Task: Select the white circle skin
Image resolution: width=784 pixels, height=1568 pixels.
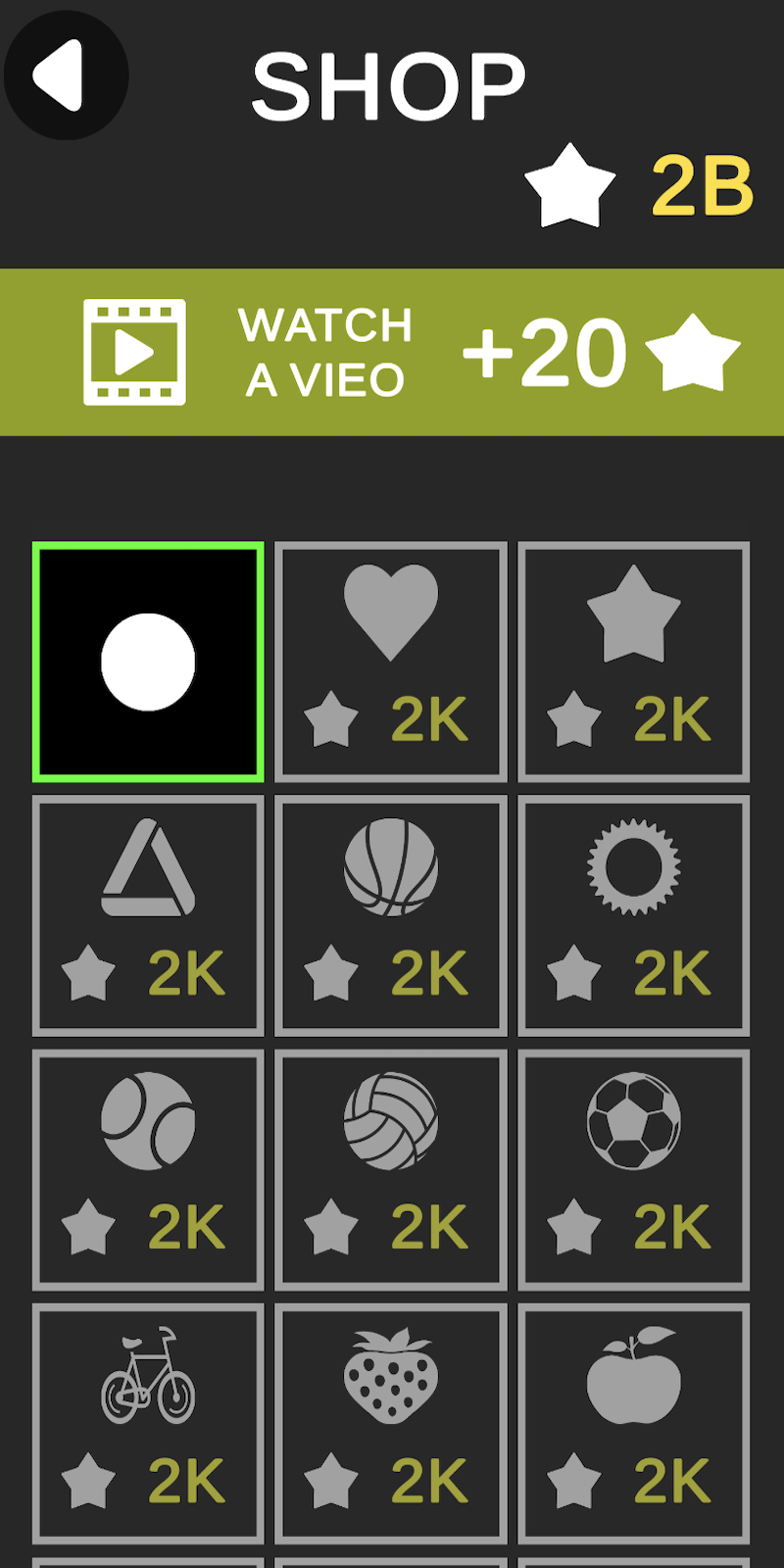Action: [x=148, y=661]
